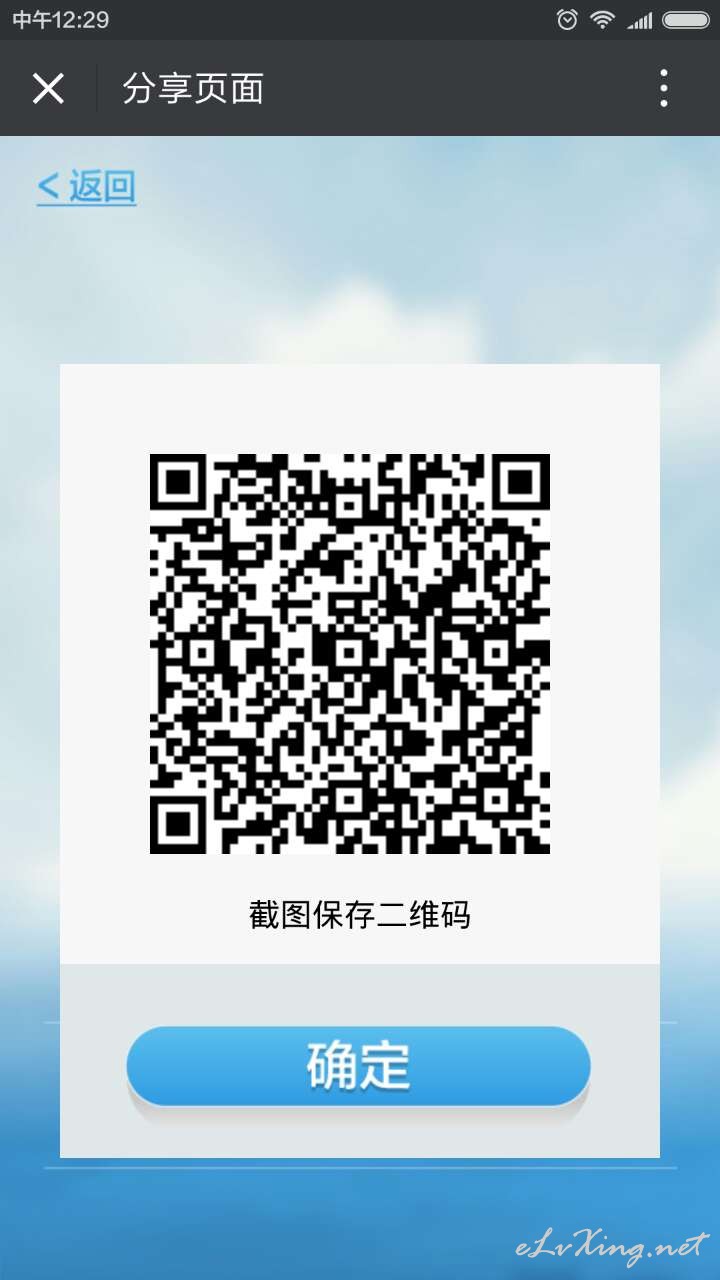The image size is (720, 1280).
Task: Close the 分享页面 web page
Action: (48, 88)
